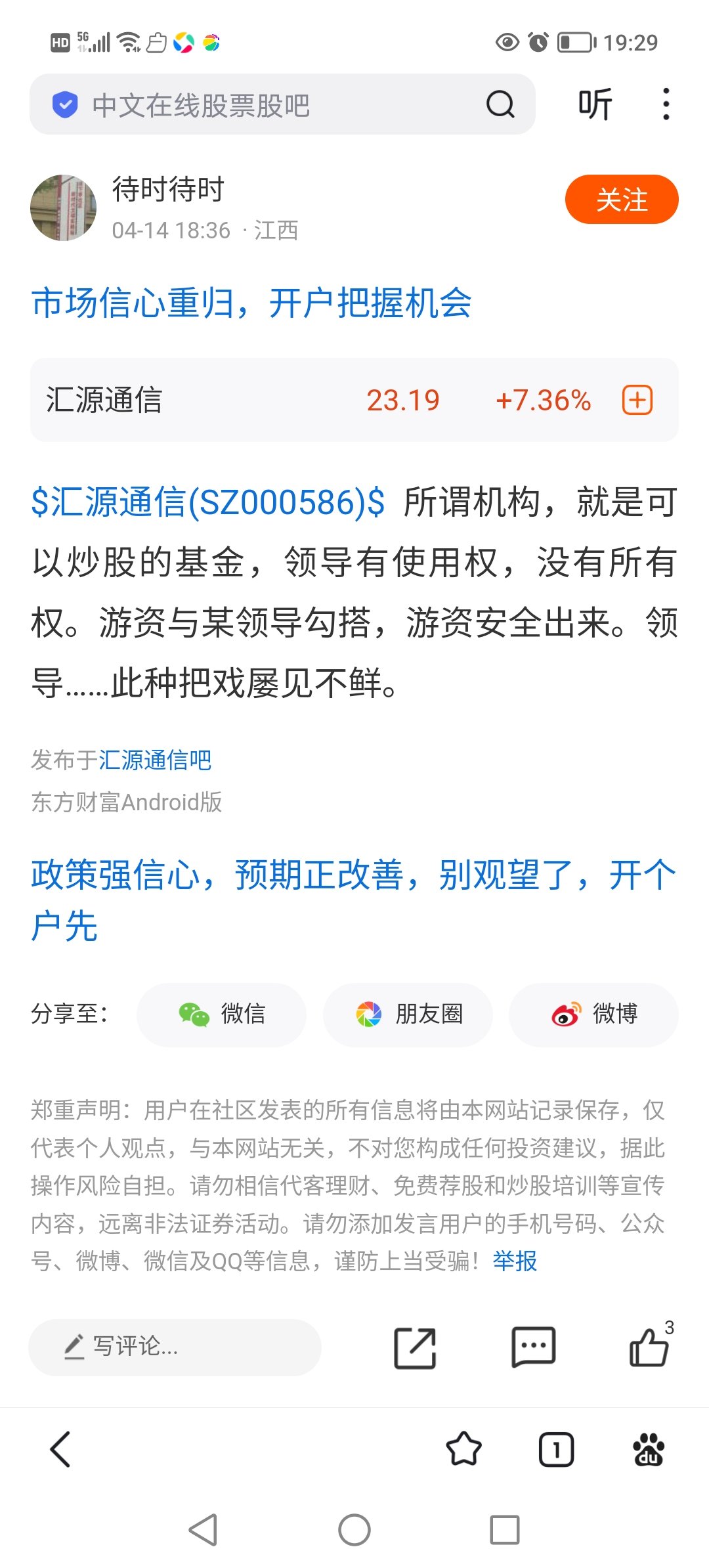709x1568 pixels.
Task: Follow user 待时待时 with 关注
Action: pyautogui.click(x=621, y=200)
